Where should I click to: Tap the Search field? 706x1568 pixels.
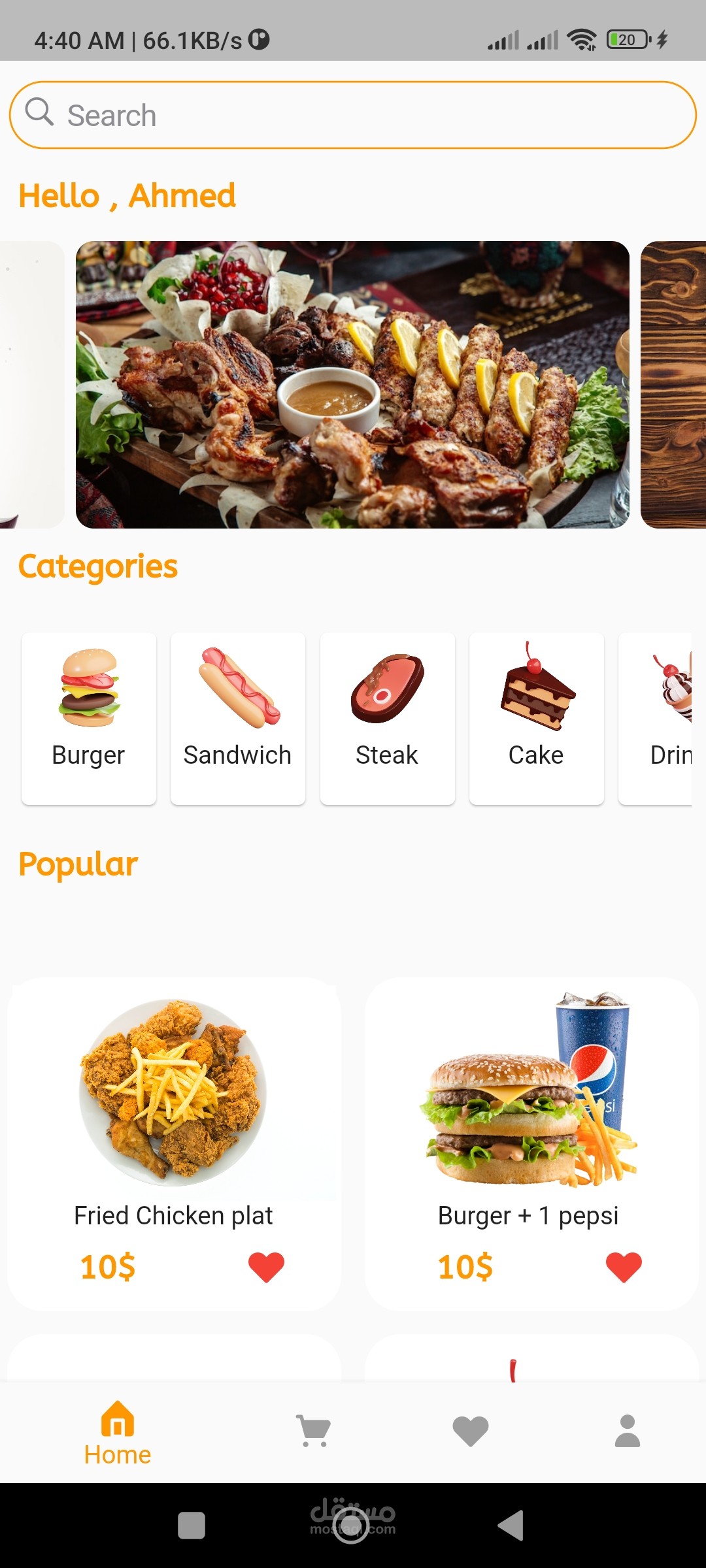[353, 115]
